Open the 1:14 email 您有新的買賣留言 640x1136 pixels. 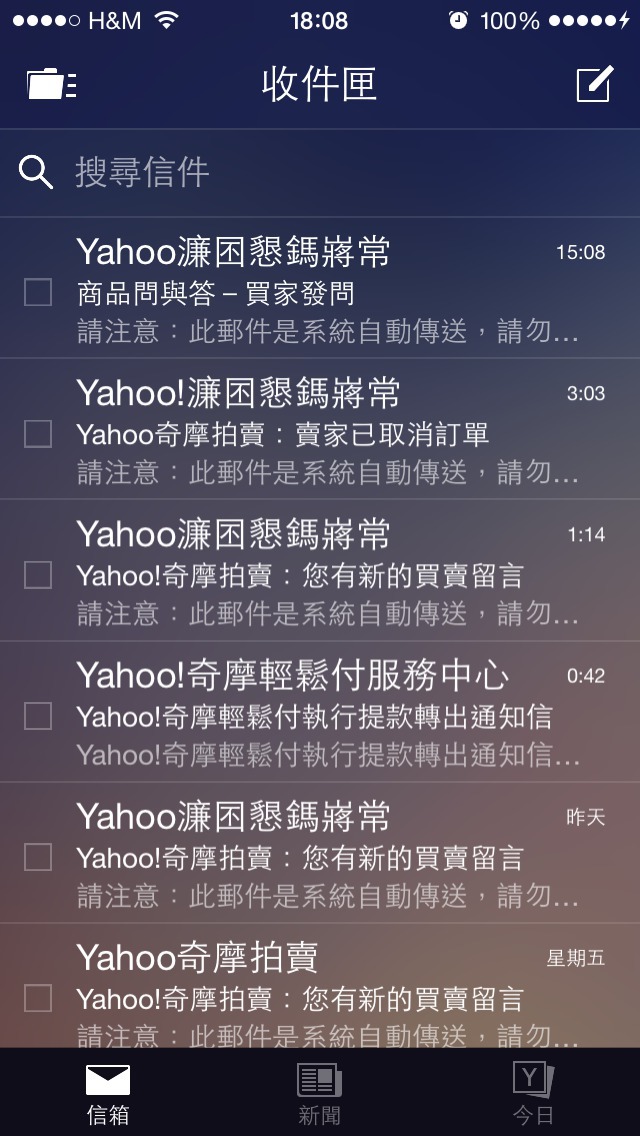tap(320, 569)
